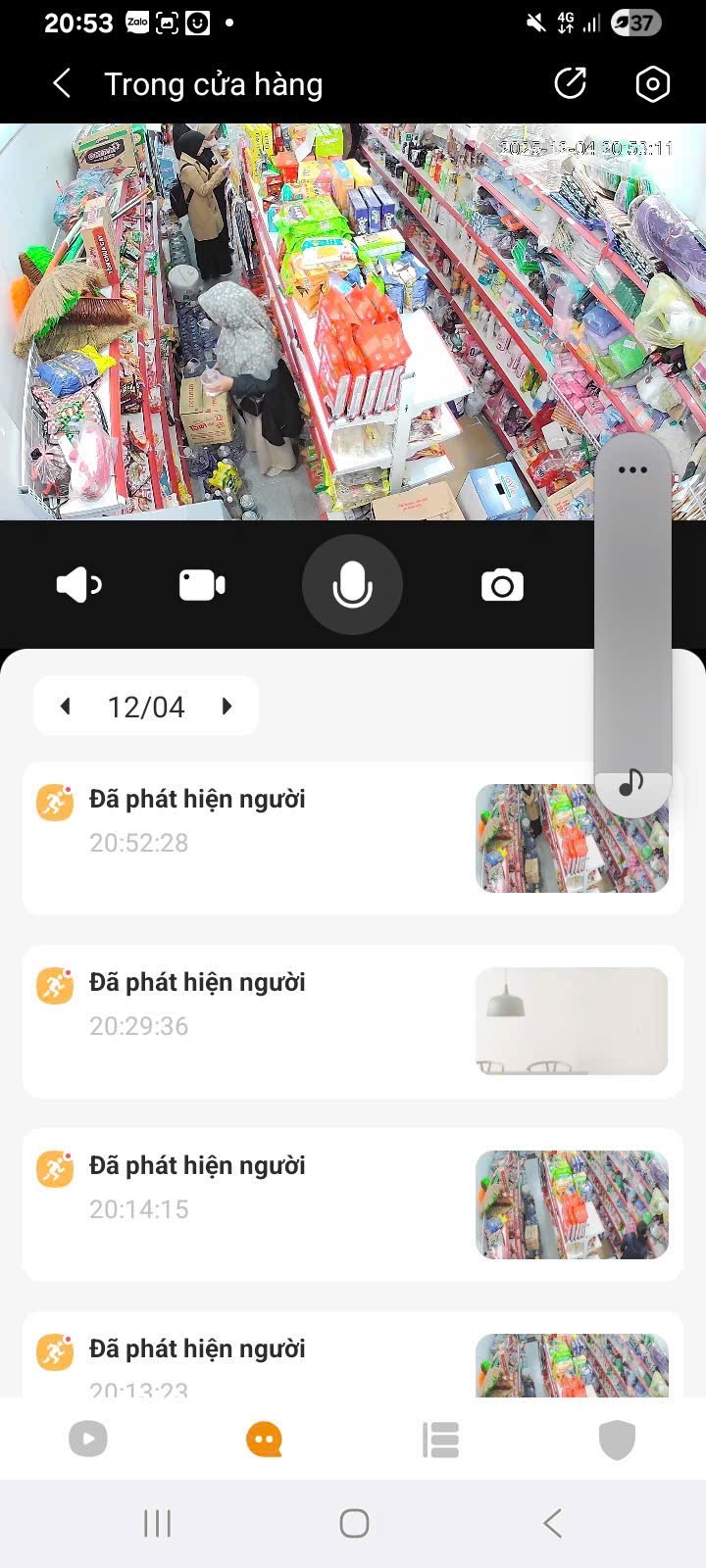Go back from Trong cửa hàng

[62, 84]
